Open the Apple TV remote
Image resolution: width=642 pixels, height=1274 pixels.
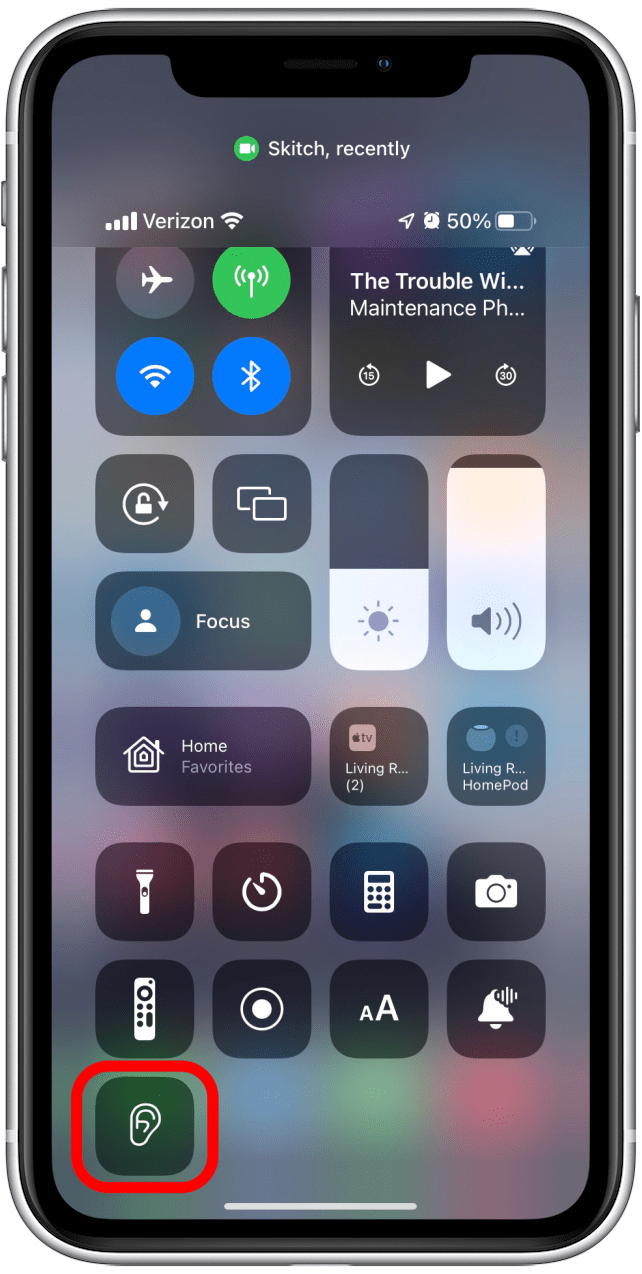pos(145,1009)
